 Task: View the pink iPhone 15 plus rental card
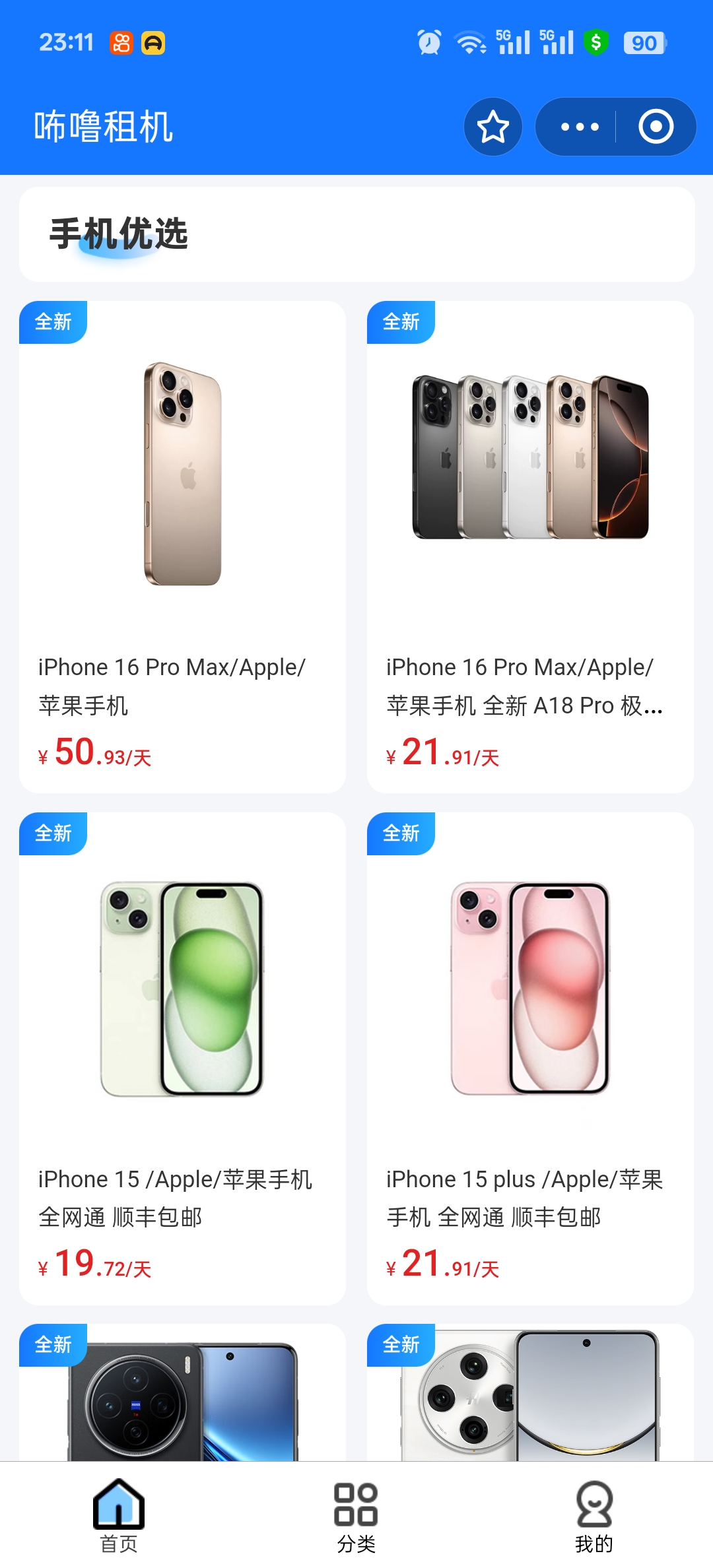(530, 1059)
